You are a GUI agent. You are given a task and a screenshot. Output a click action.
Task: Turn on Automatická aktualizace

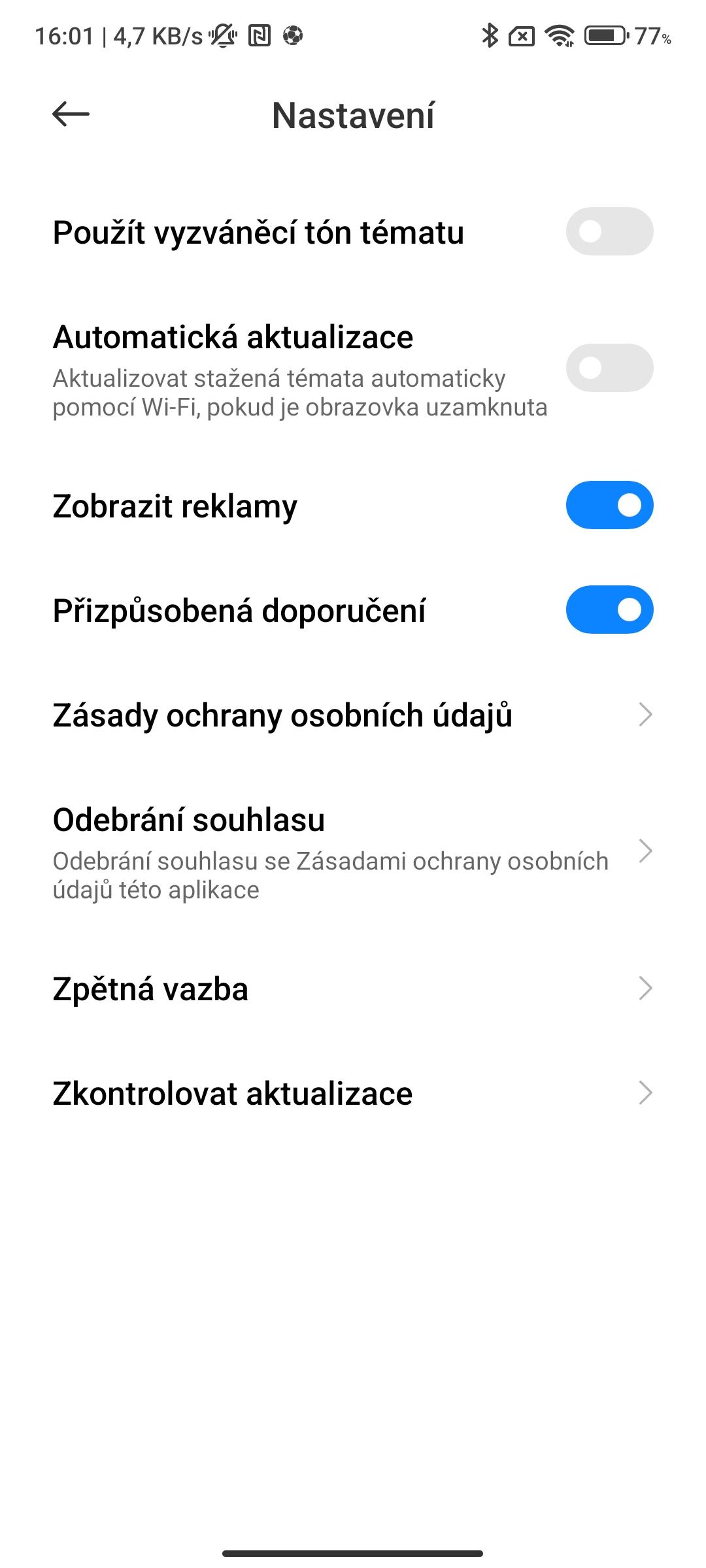point(609,368)
